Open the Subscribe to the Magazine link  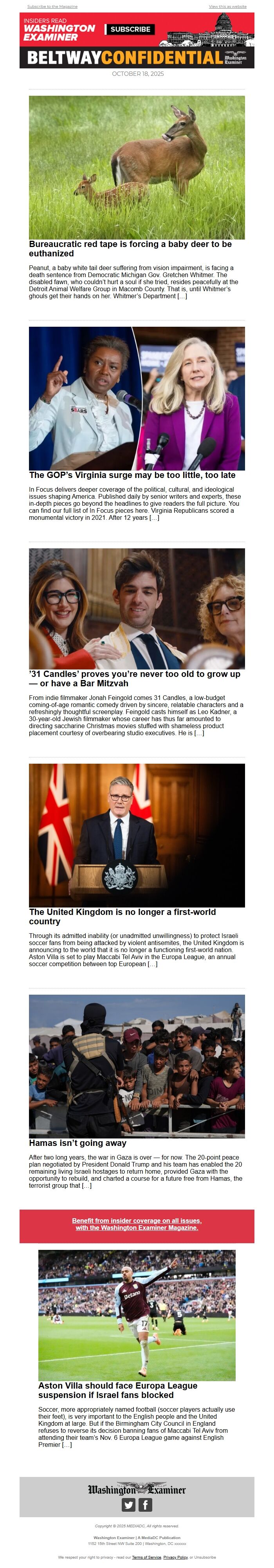click(52, 6)
